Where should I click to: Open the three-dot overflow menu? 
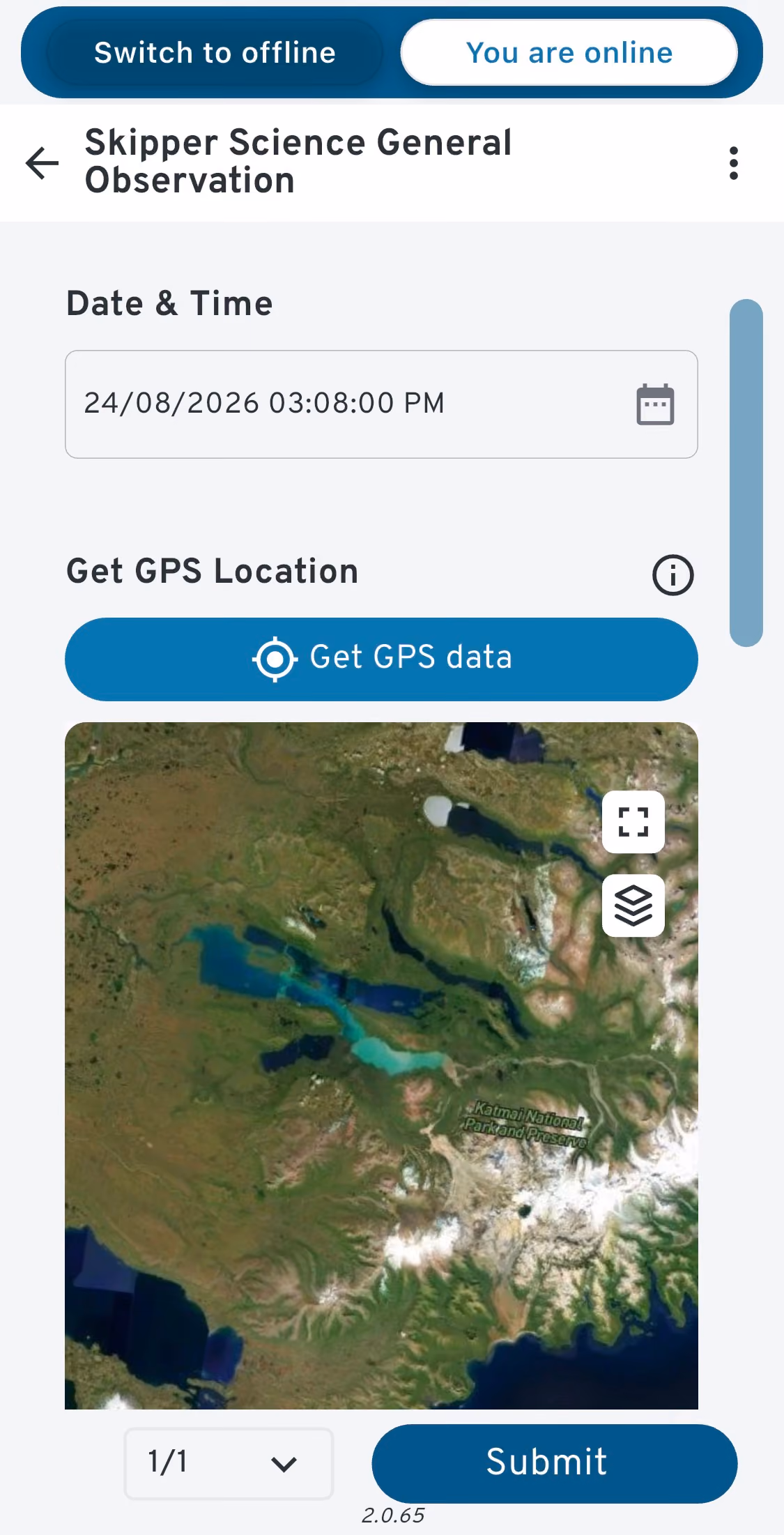click(733, 163)
